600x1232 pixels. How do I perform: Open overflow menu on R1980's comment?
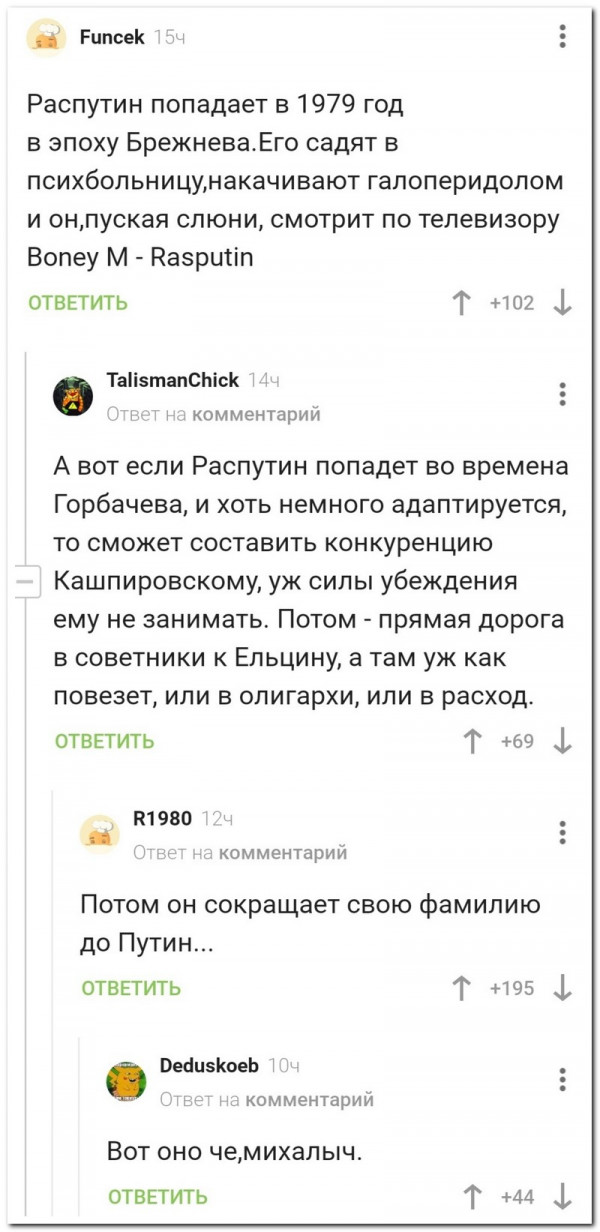[x=563, y=832]
